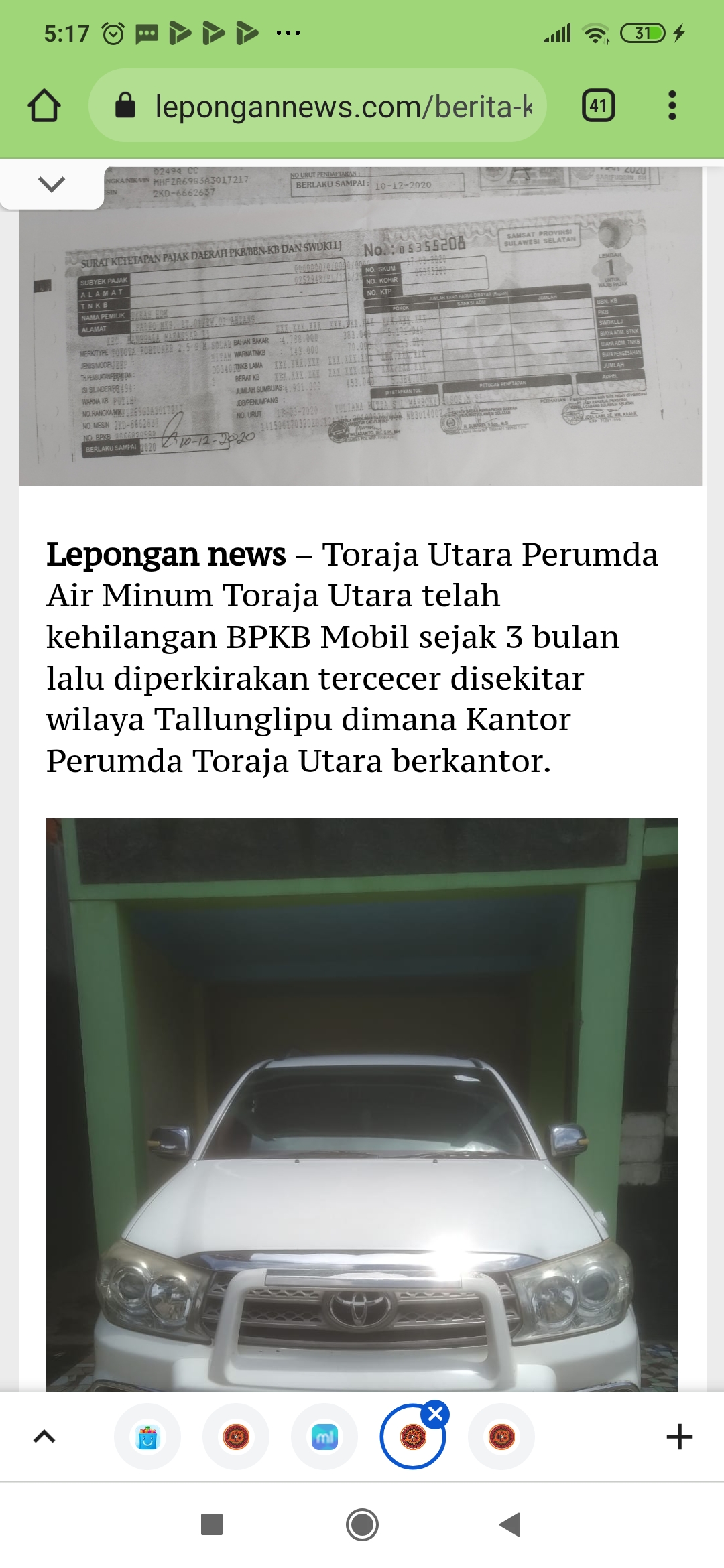Go back using the system back button
Screen dimensions: 724x1568
click(511, 1524)
